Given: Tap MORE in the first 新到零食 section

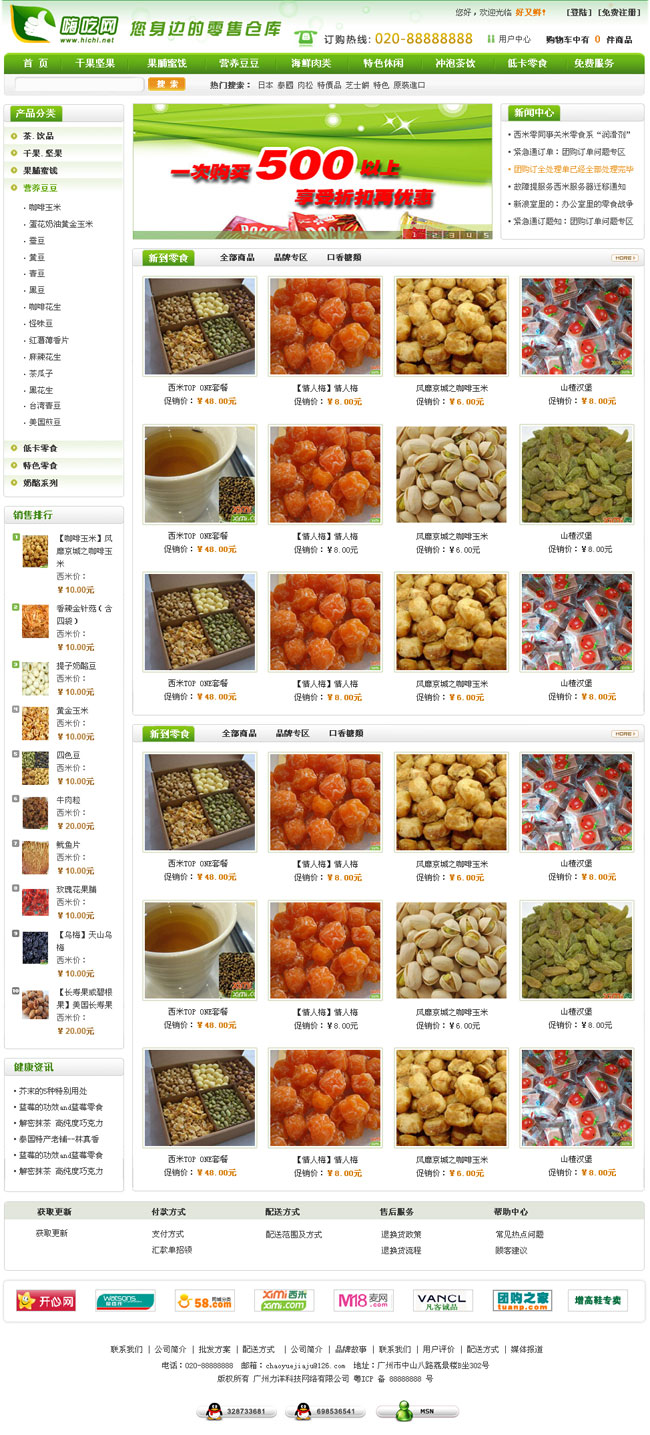Looking at the screenshot, I should tap(624, 258).
